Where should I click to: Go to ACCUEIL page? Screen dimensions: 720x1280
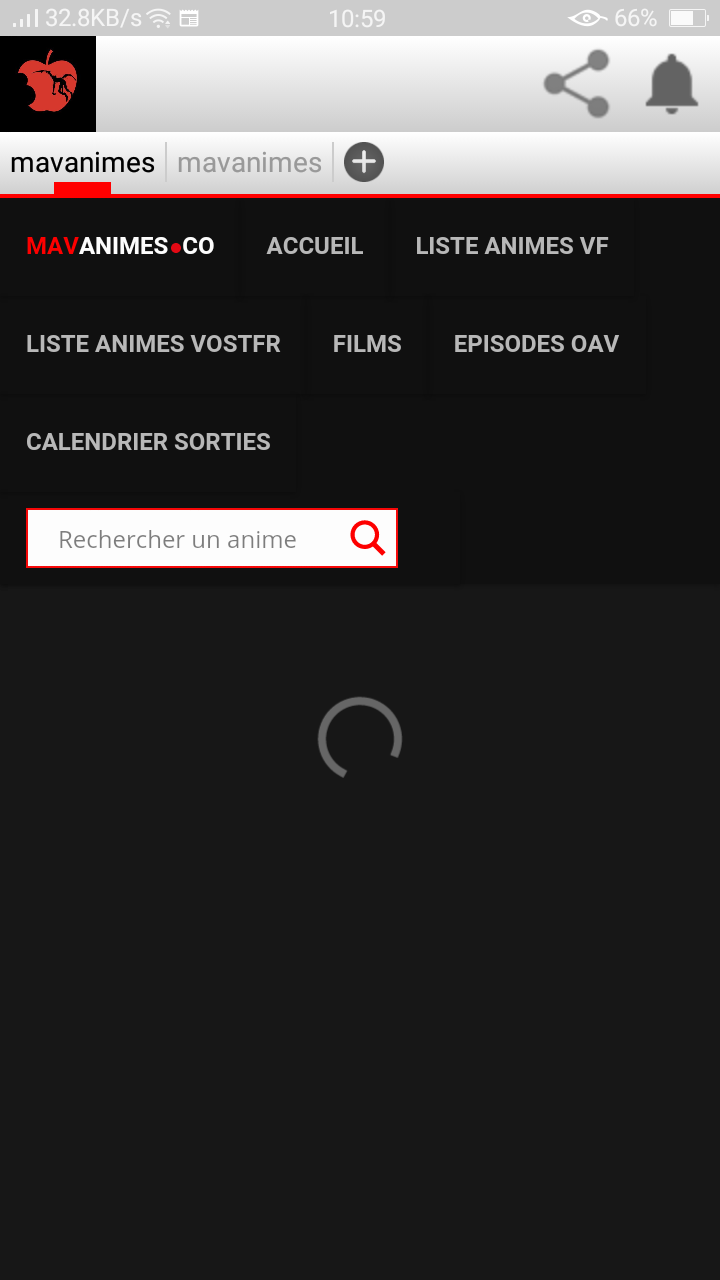click(x=314, y=246)
